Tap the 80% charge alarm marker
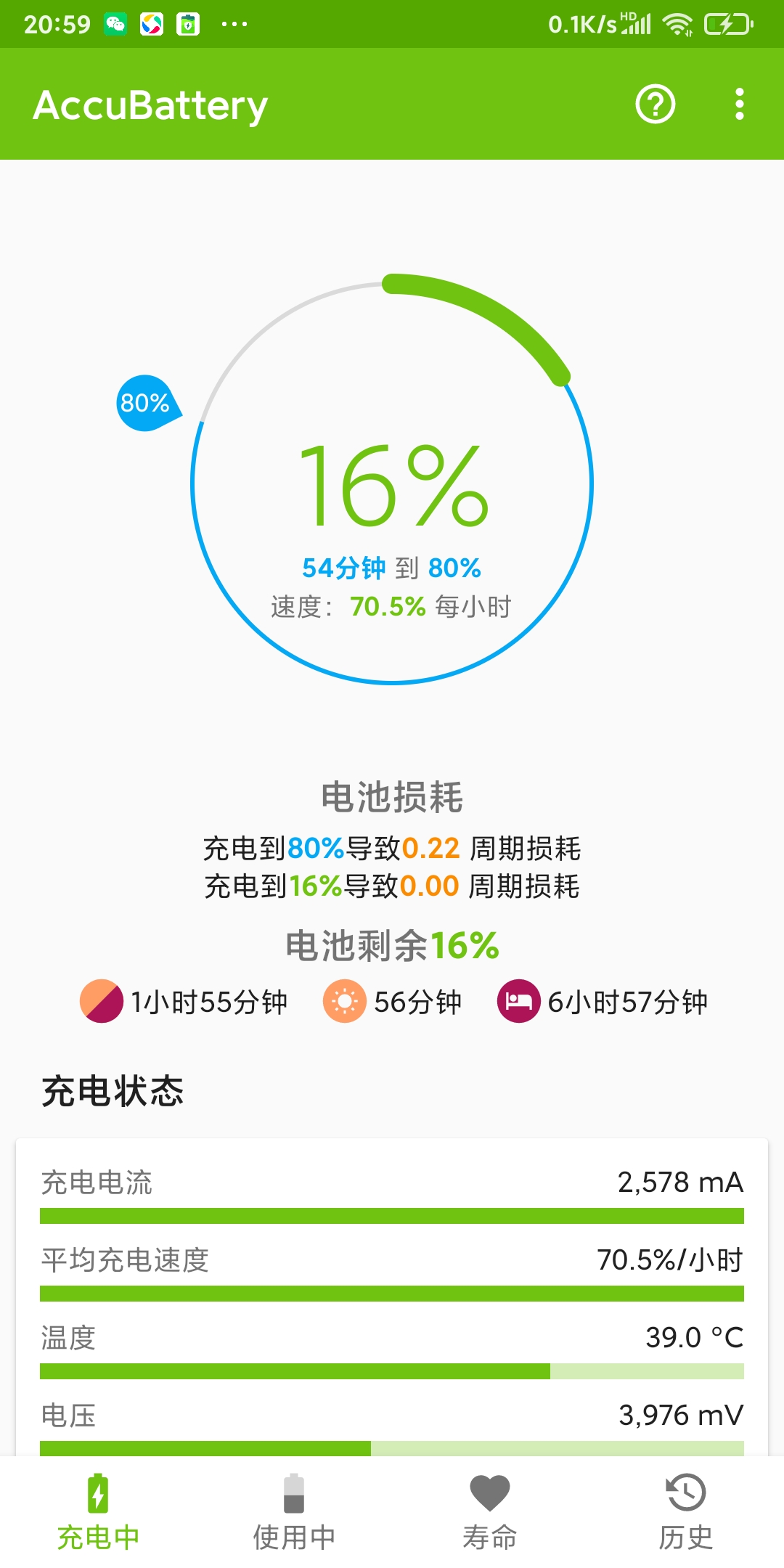 click(147, 404)
